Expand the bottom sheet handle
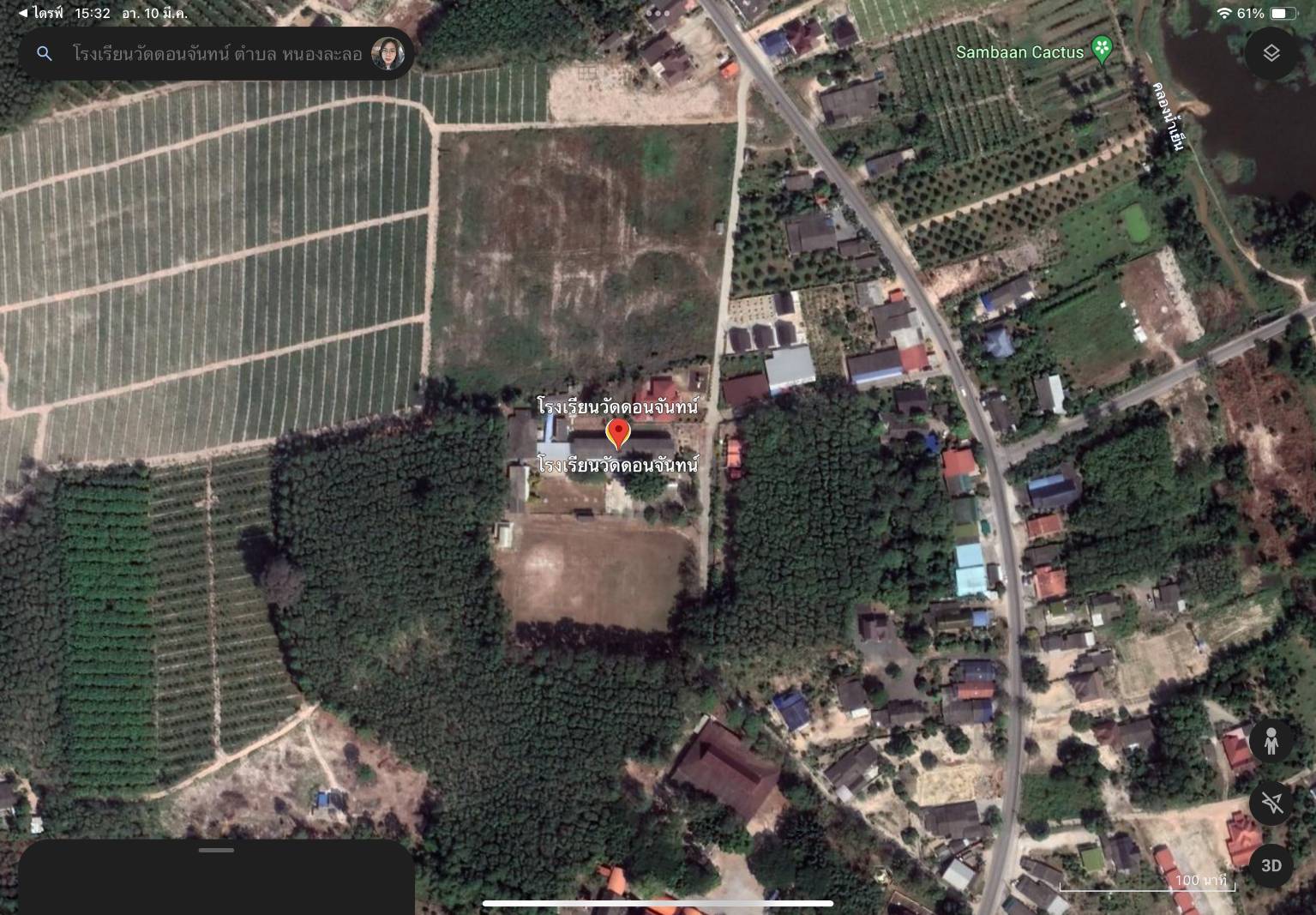Viewport: 1316px width, 915px height. tap(216, 850)
